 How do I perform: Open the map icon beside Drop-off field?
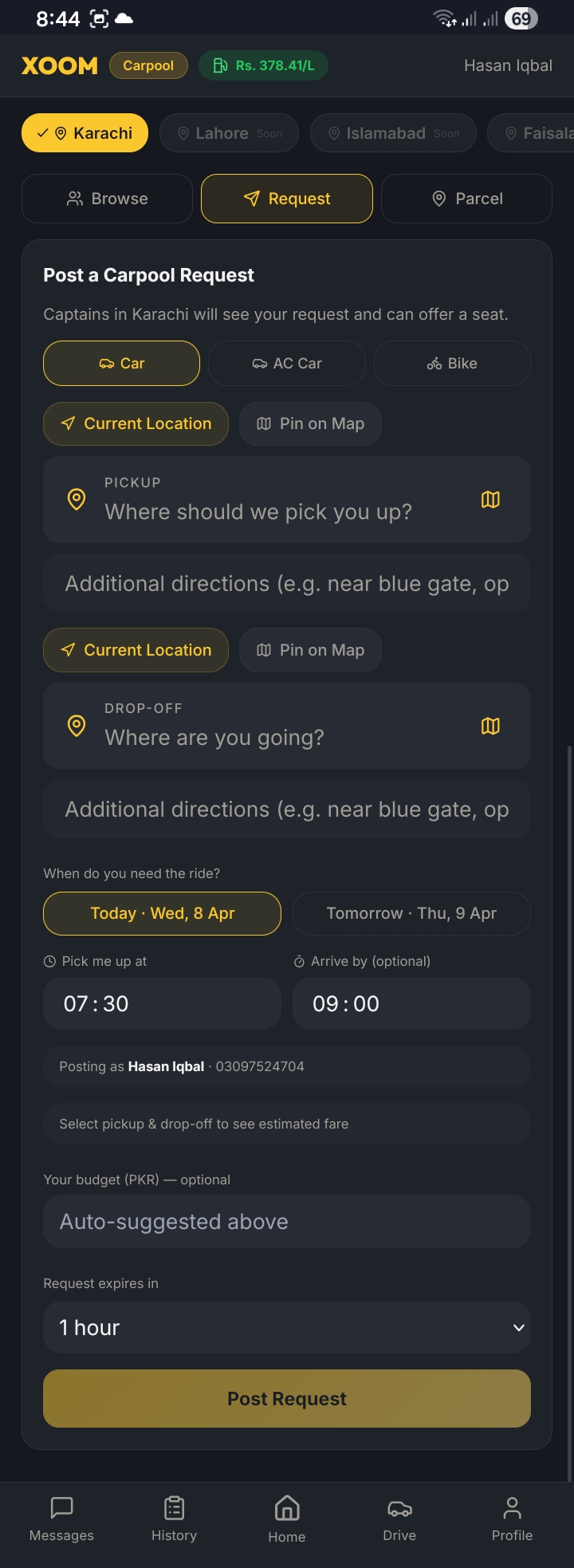point(491,726)
